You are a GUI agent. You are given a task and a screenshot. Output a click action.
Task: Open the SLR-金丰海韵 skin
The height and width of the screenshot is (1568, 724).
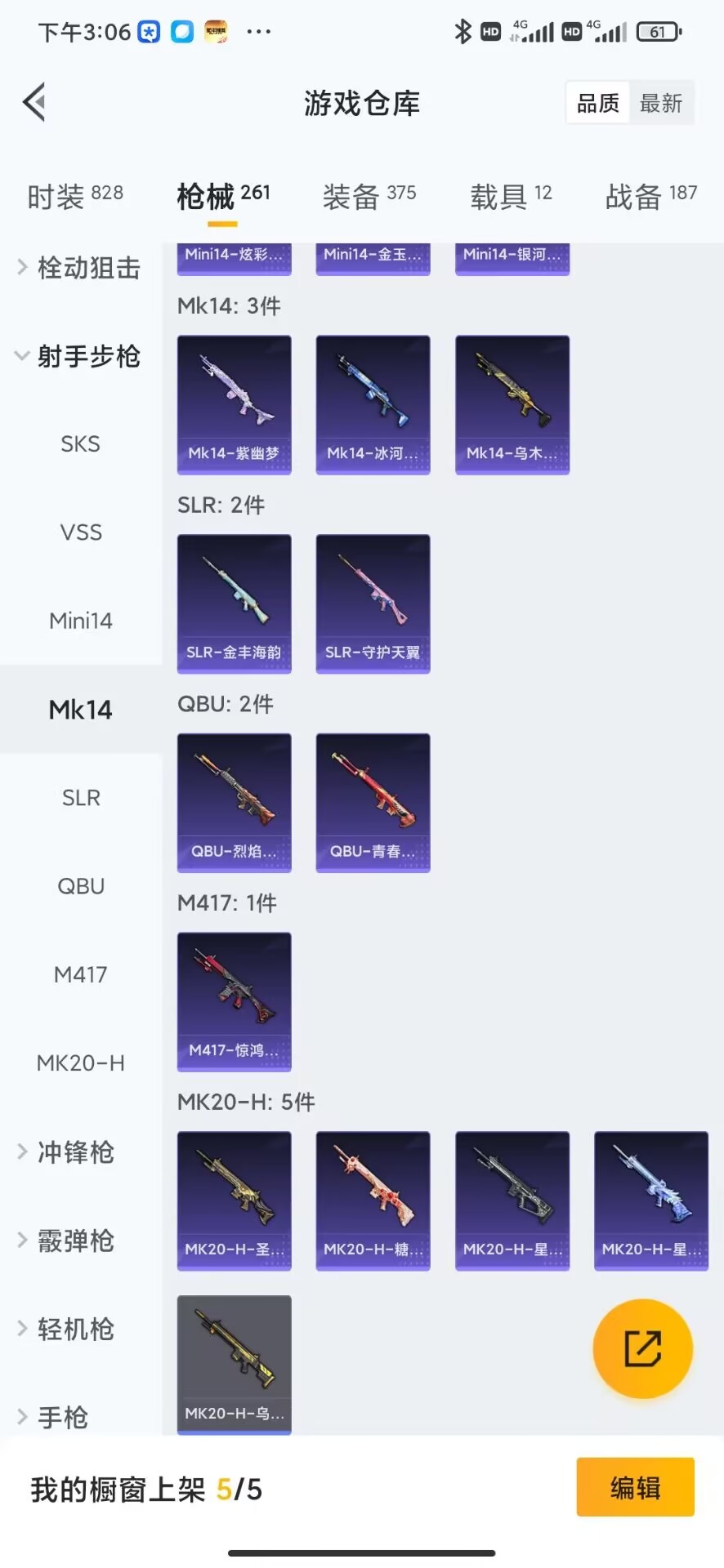(234, 604)
